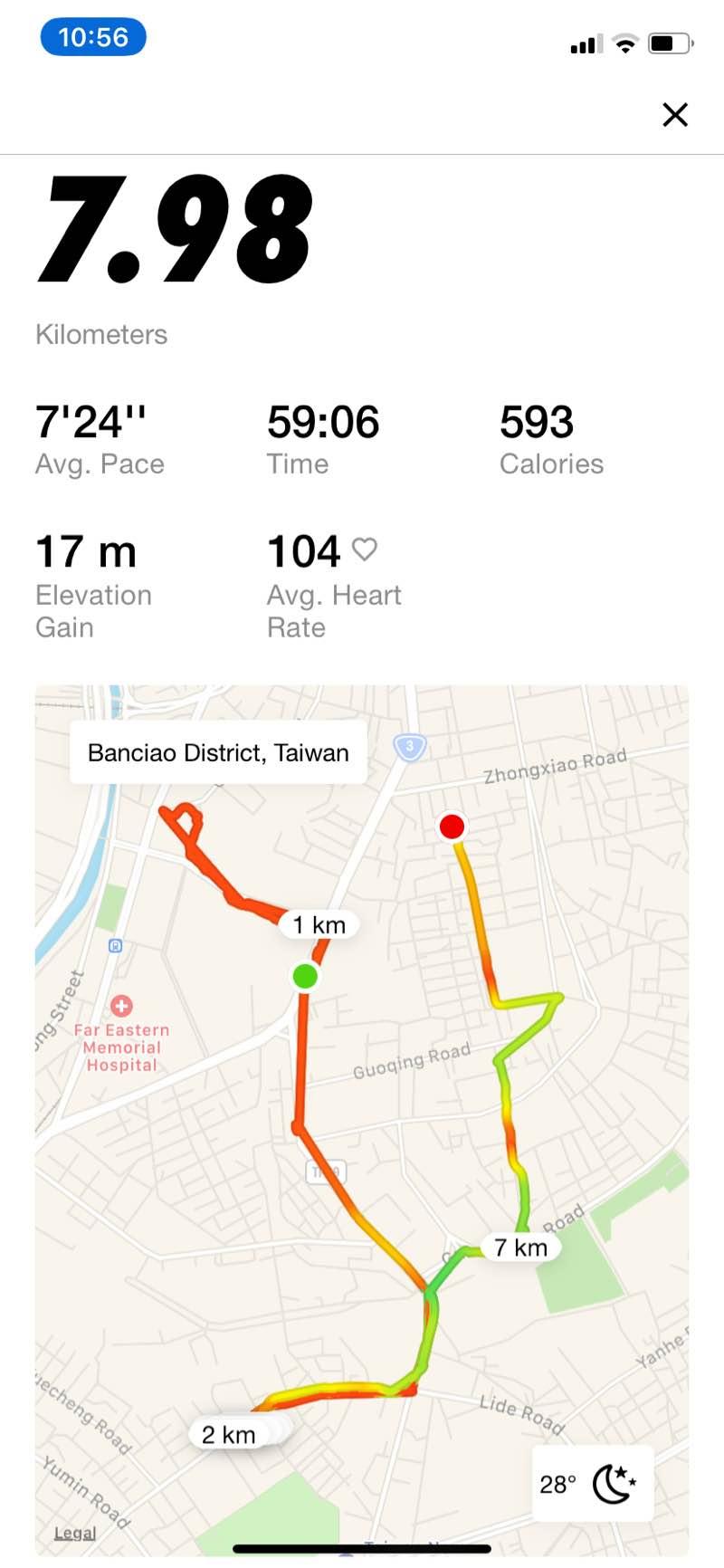The height and width of the screenshot is (1568, 724).
Task: Open the Legal link on the map
Action: click(75, 1532)
